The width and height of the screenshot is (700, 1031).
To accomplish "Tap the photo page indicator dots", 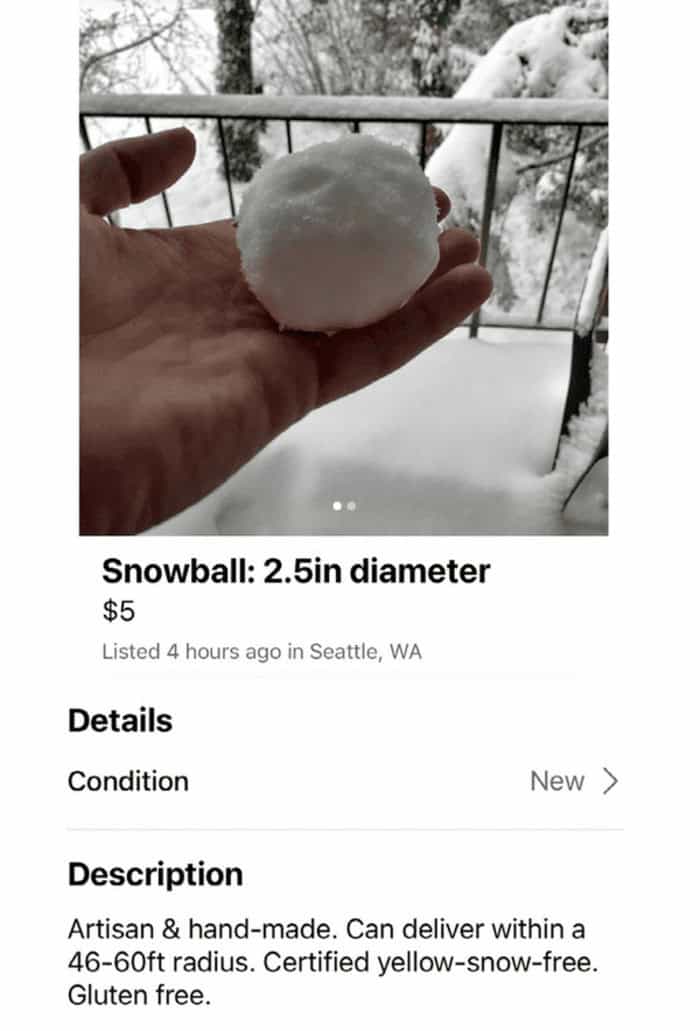I will 344,506.
